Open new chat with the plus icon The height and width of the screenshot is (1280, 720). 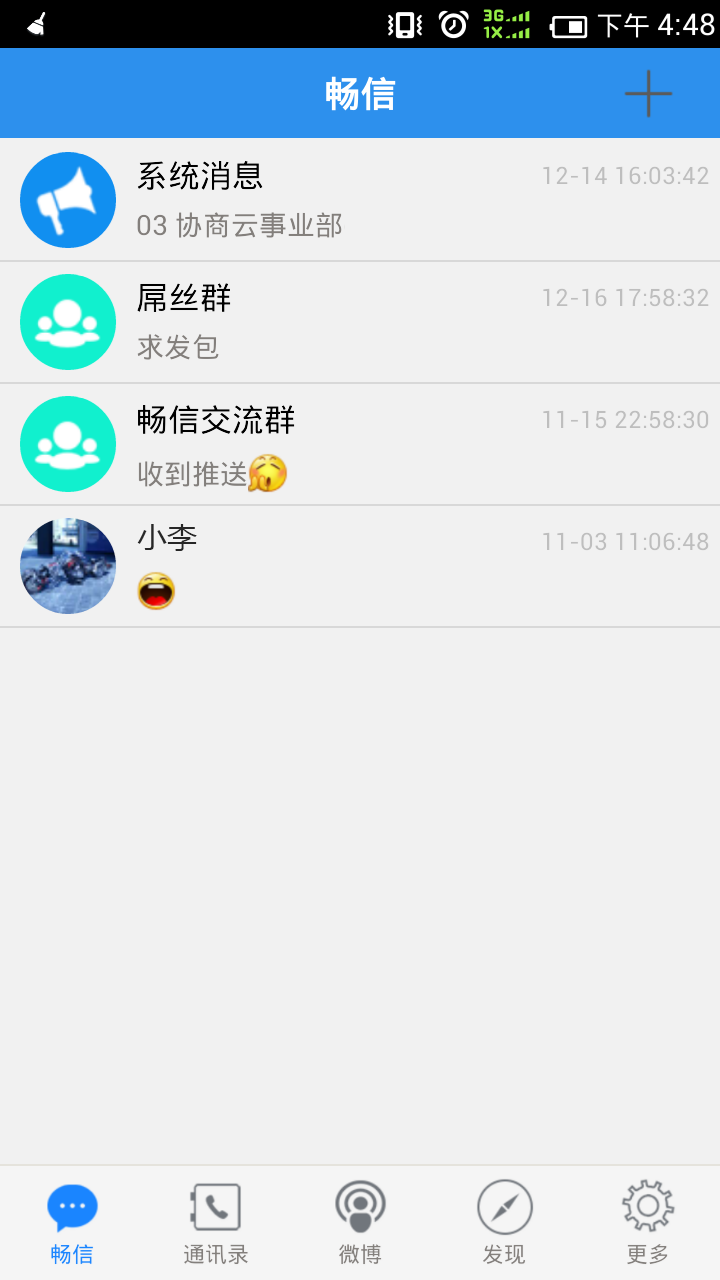point(648,93)
